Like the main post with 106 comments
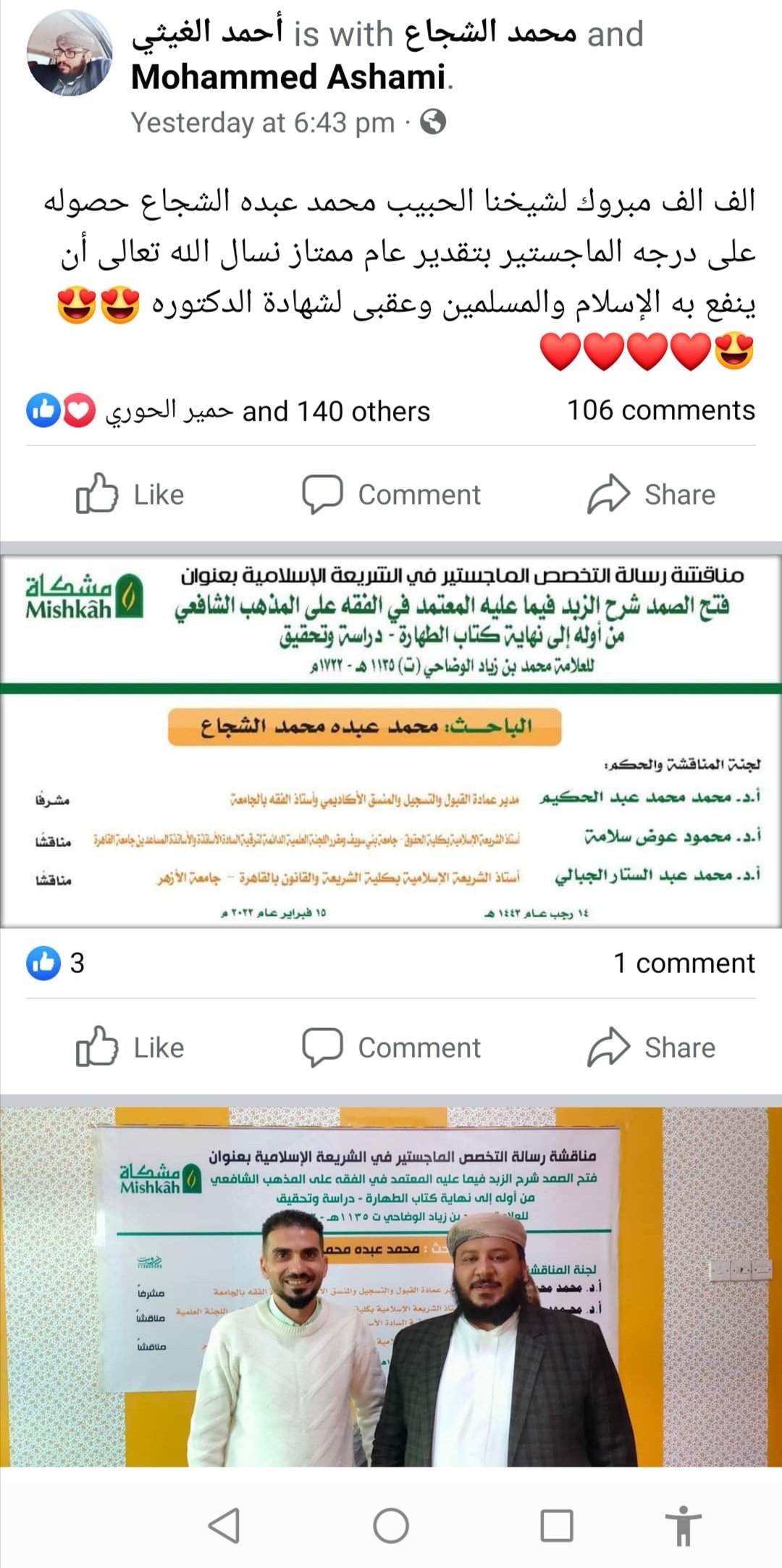Image resolution: width=782 pixels, height=1568 pixels. click(x=130, y=494)
